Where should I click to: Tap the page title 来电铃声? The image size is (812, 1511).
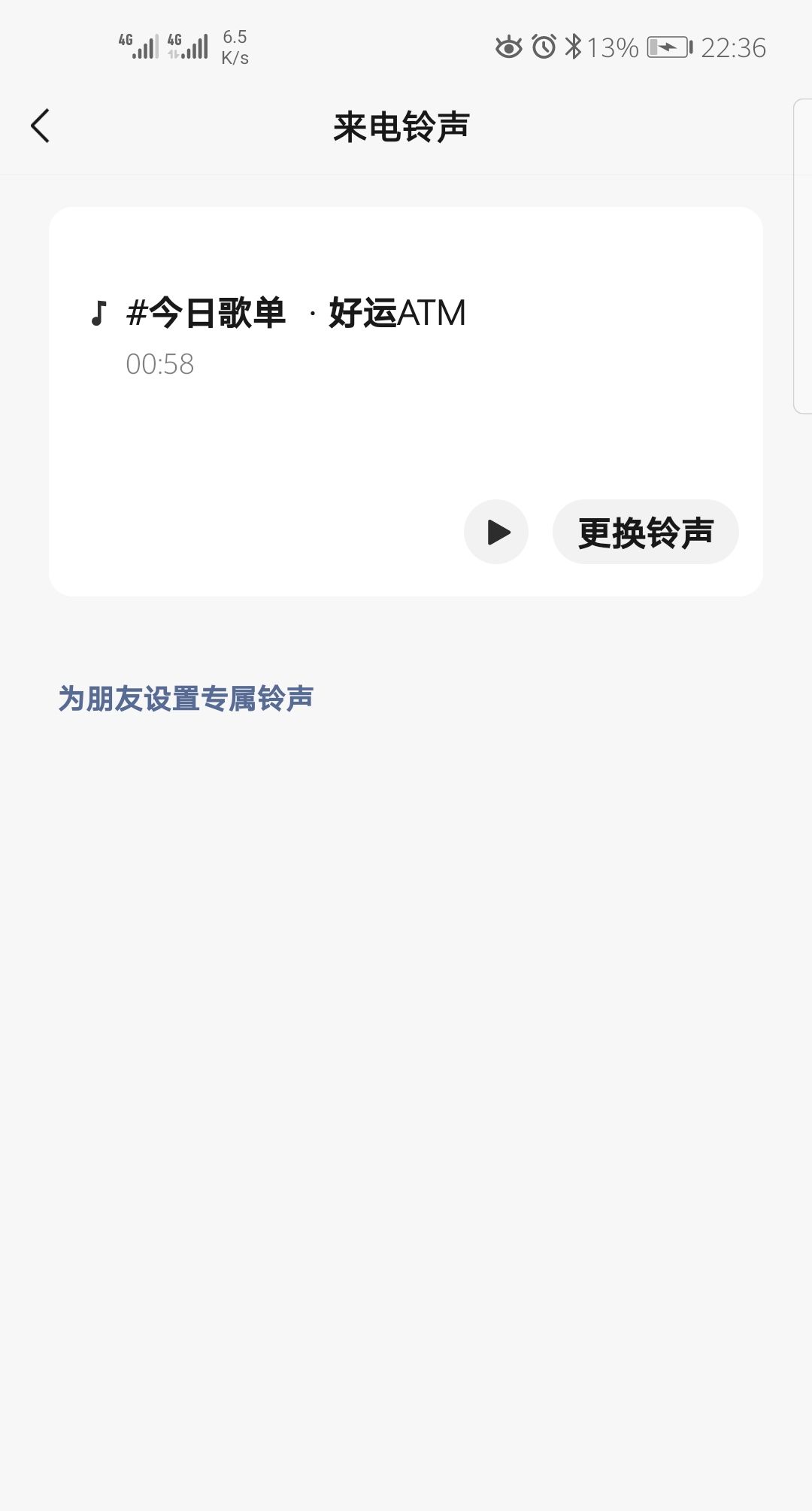pos(401,125)
